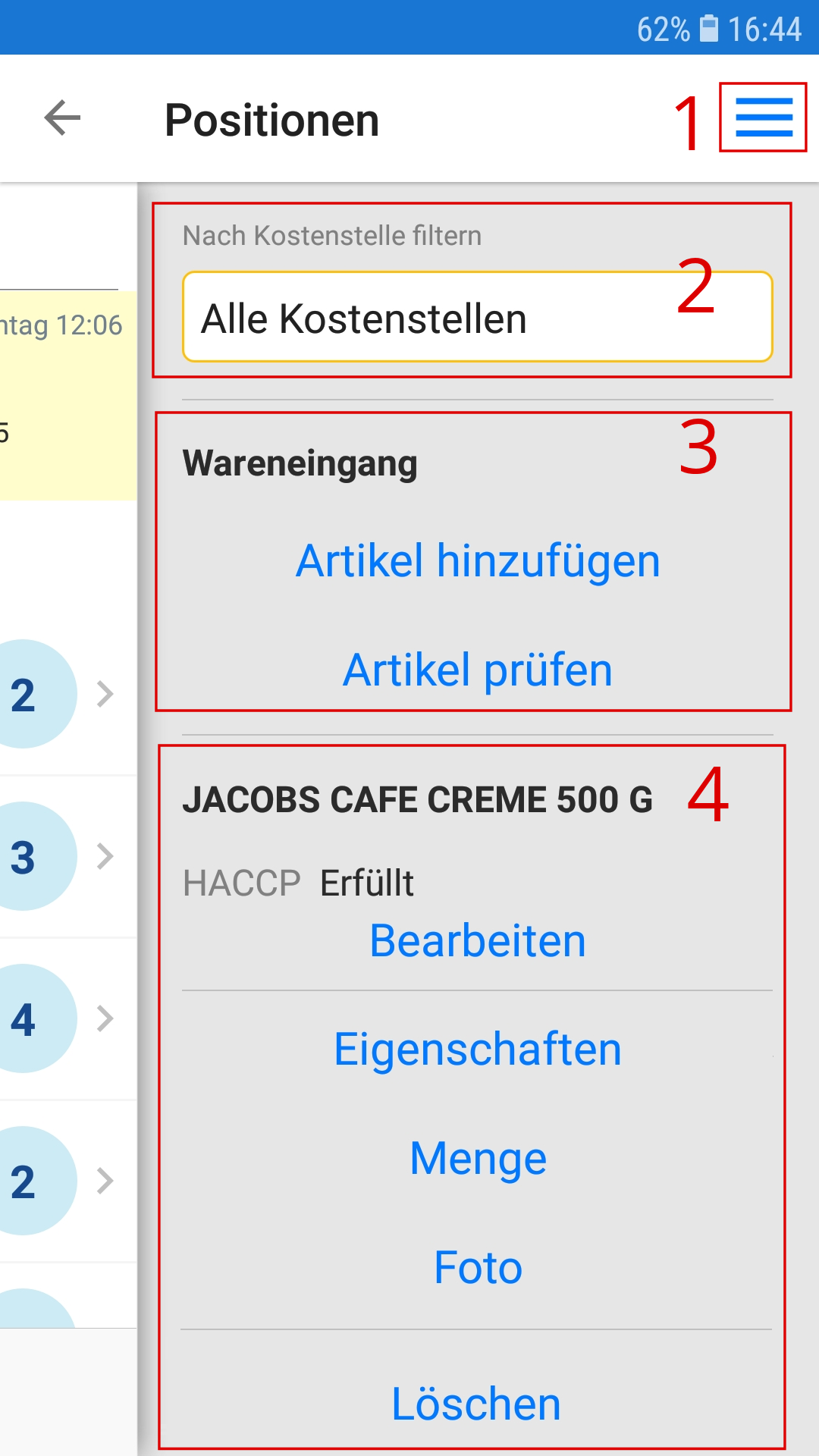Go back using the arrow icon
The image size is (819, 1456).
[x=62, y=118]
